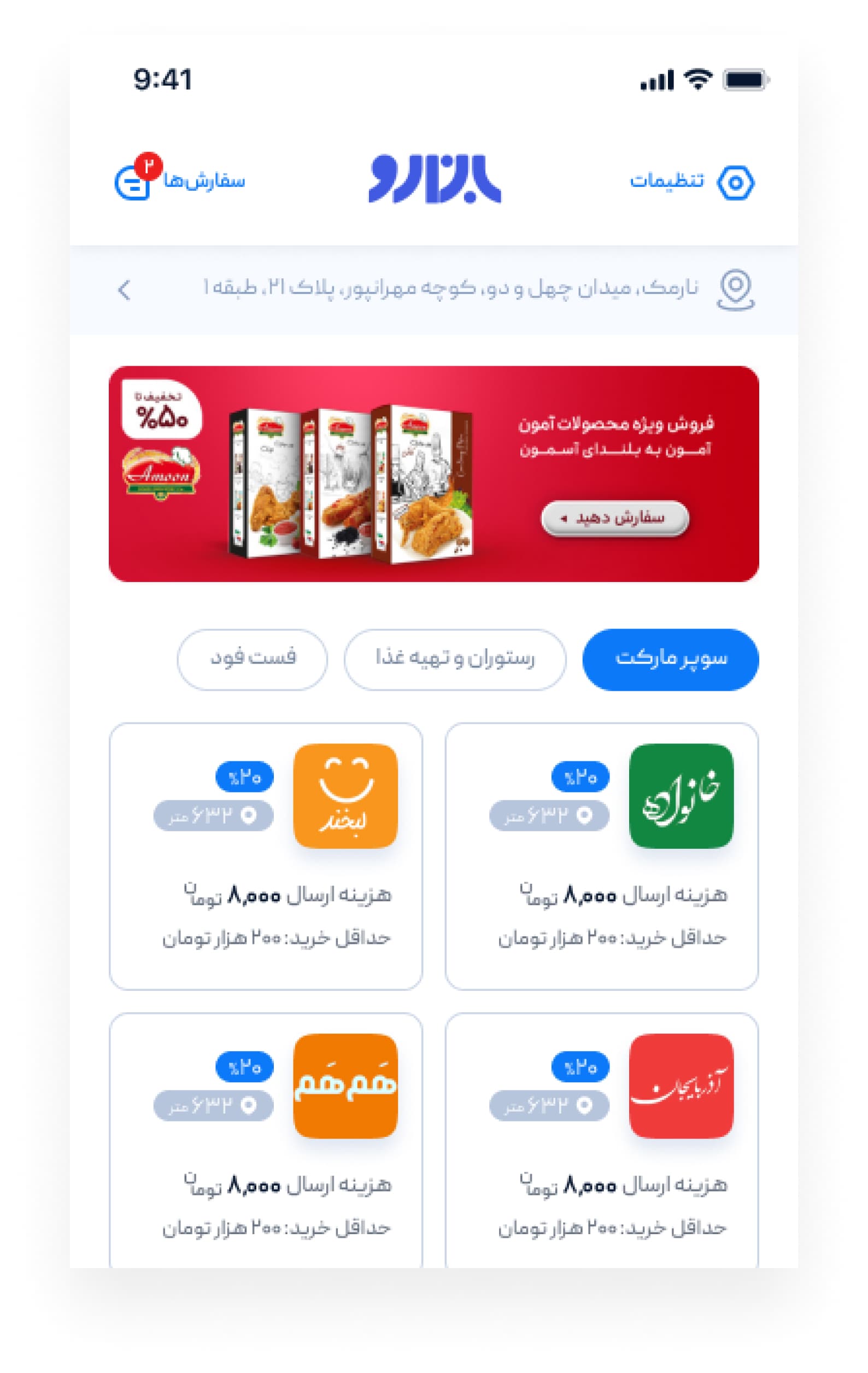The image size is (868, 1373).
Task: Open the arrow inside سفارش دهید button
Action: click(x=565, y=519)
